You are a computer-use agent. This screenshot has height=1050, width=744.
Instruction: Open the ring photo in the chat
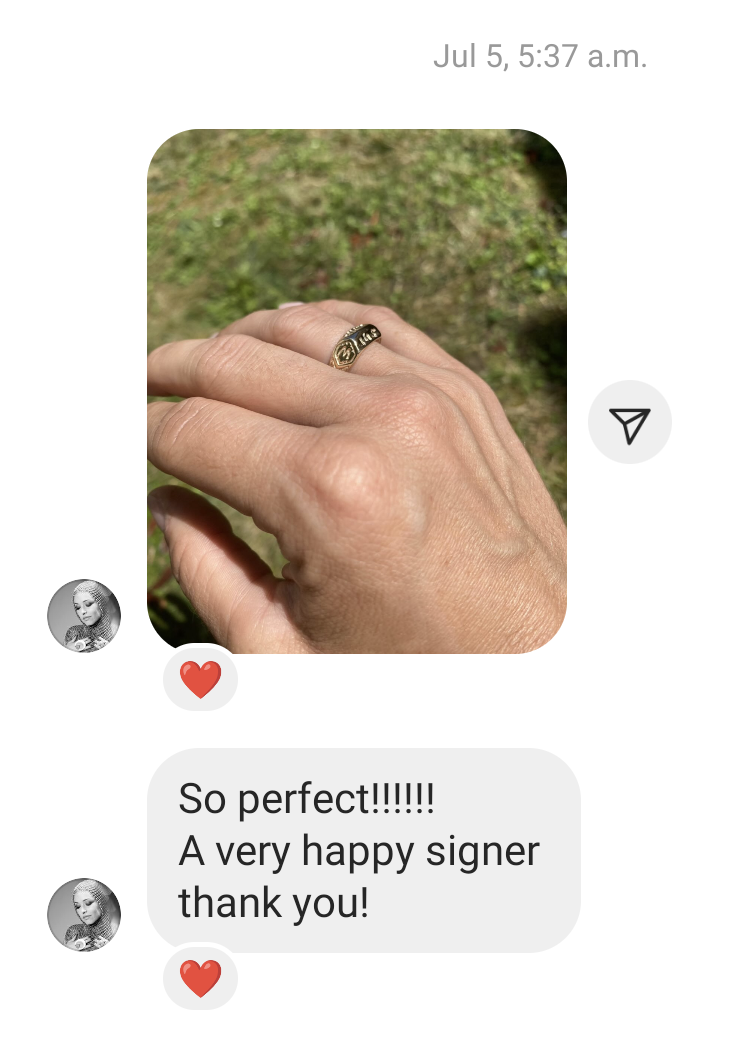coord(357,391)
